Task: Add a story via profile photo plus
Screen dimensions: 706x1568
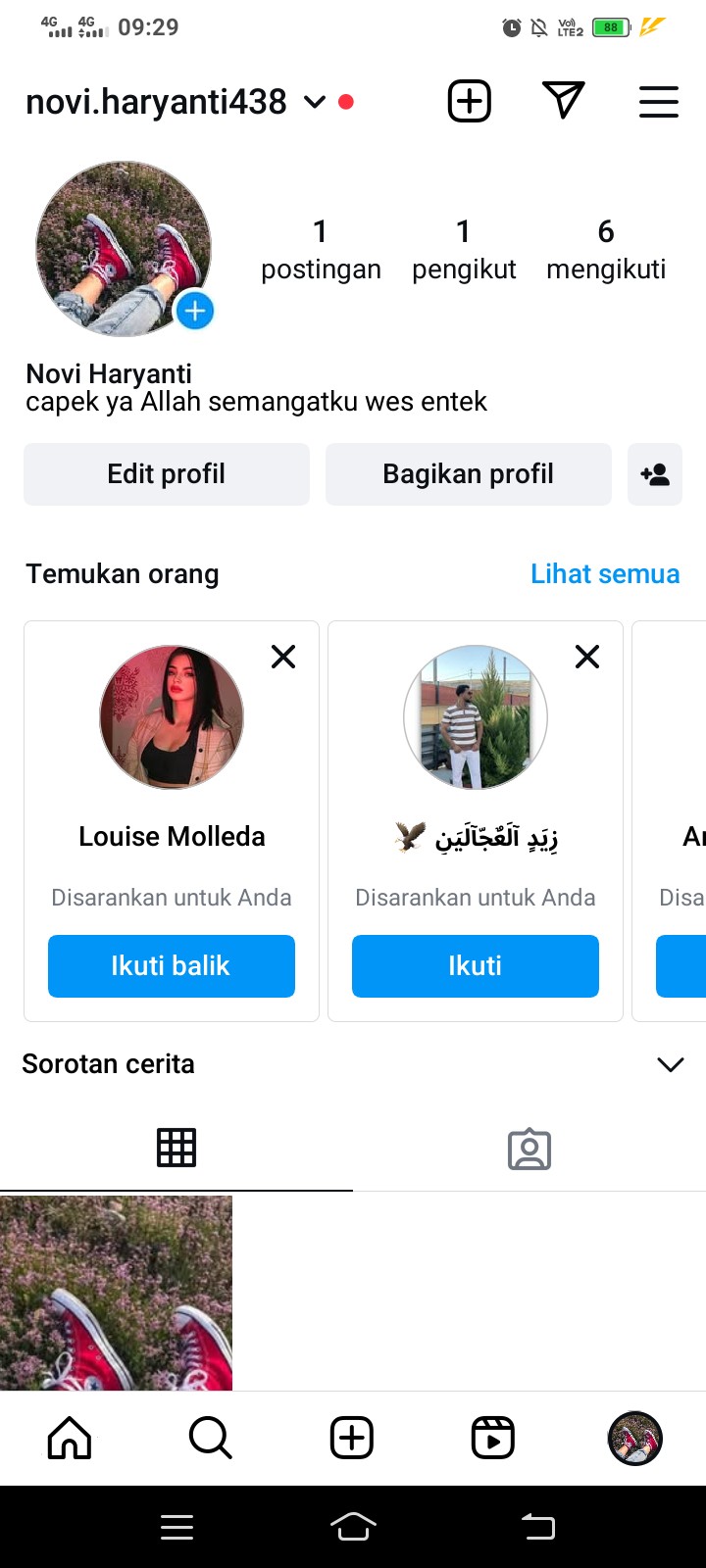Action: coord(195,312)
